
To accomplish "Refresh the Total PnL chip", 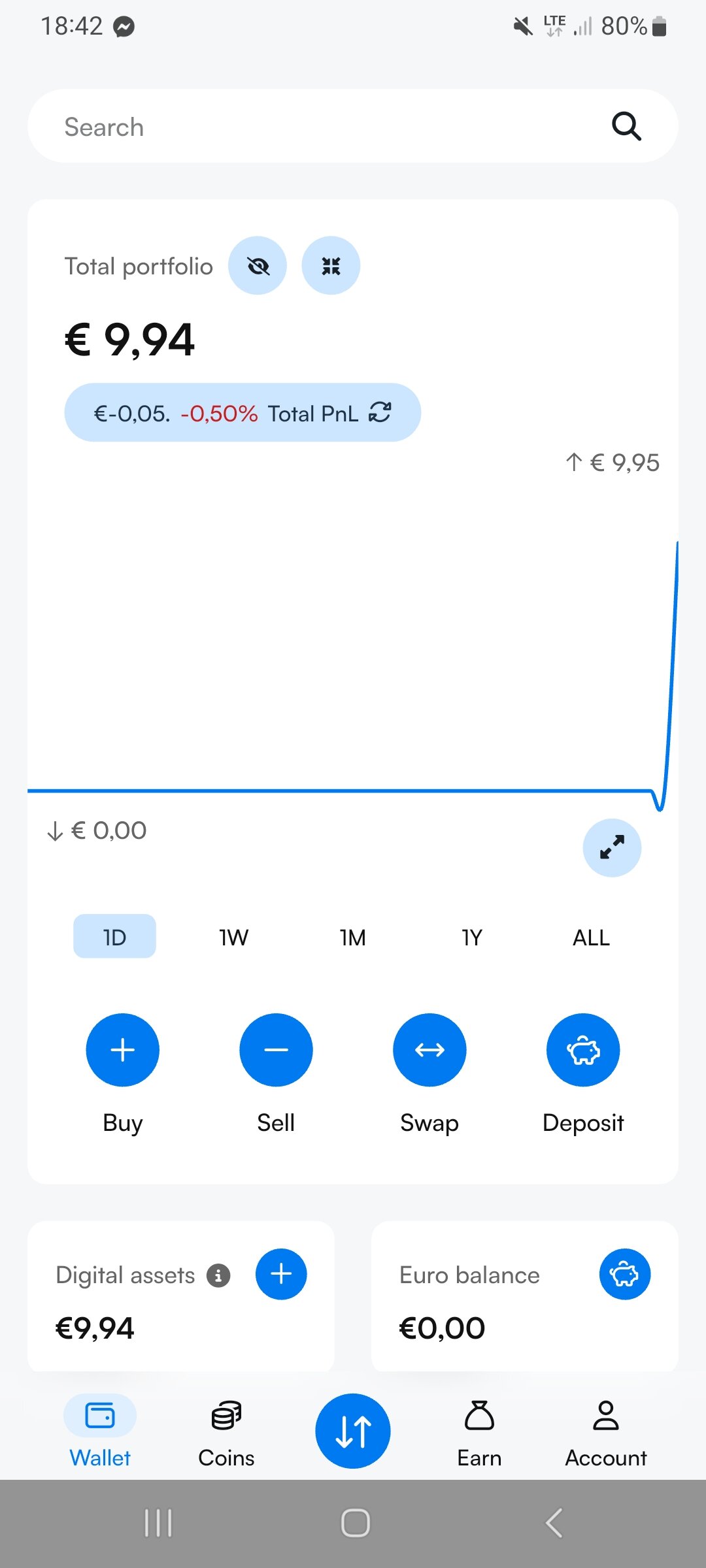I will (380, 412).
